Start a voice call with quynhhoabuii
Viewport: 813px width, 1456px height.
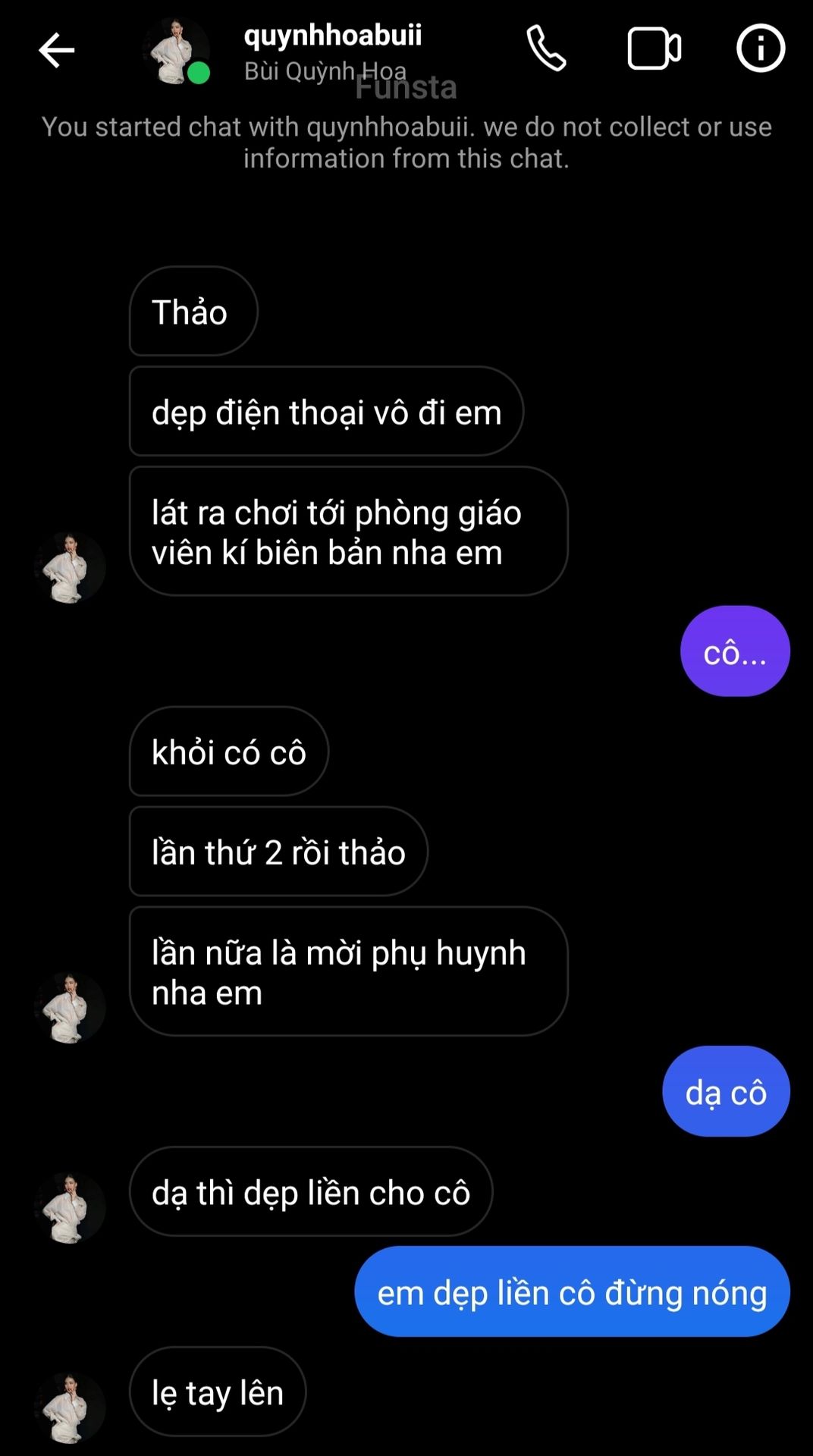pos(546,49)
